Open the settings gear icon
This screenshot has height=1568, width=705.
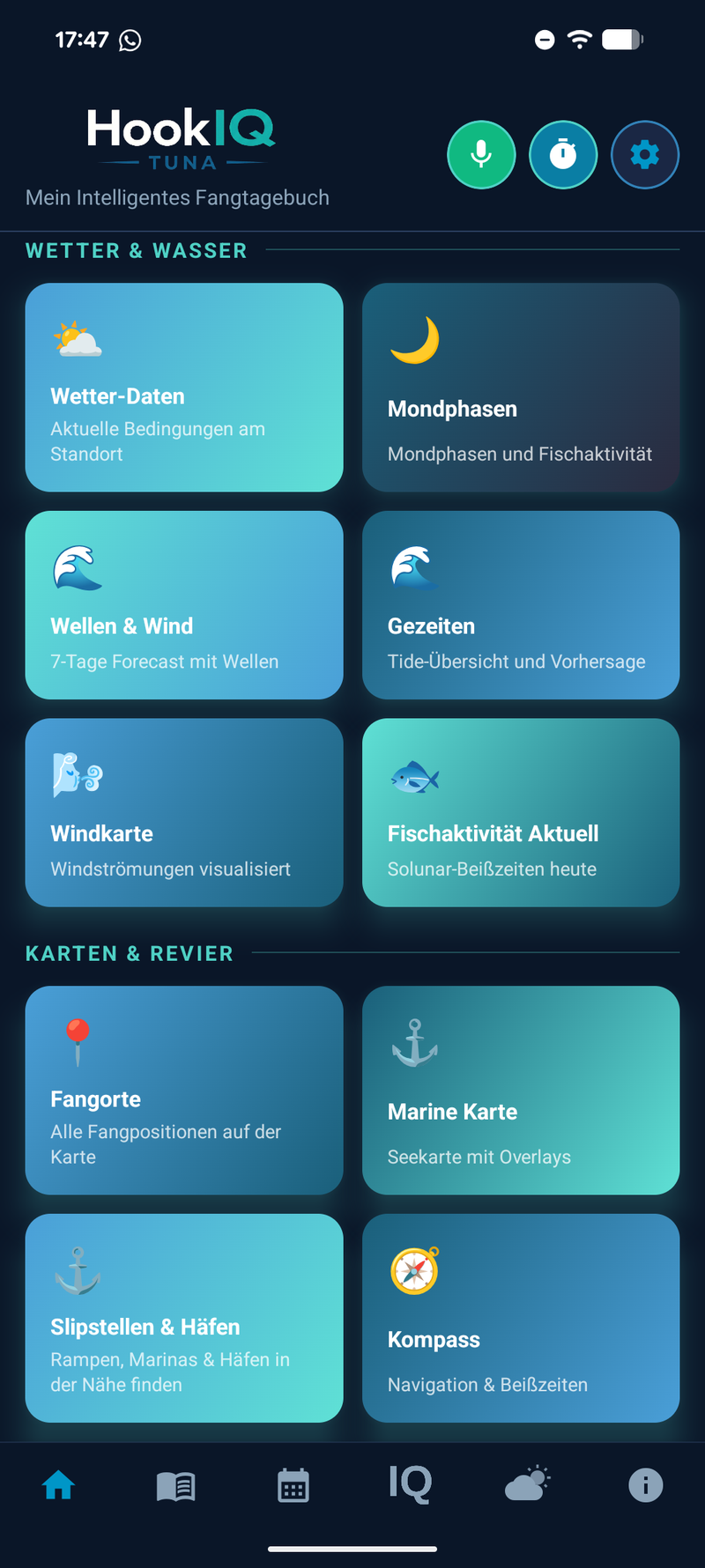pyautogui.click(x=645, y=154)
